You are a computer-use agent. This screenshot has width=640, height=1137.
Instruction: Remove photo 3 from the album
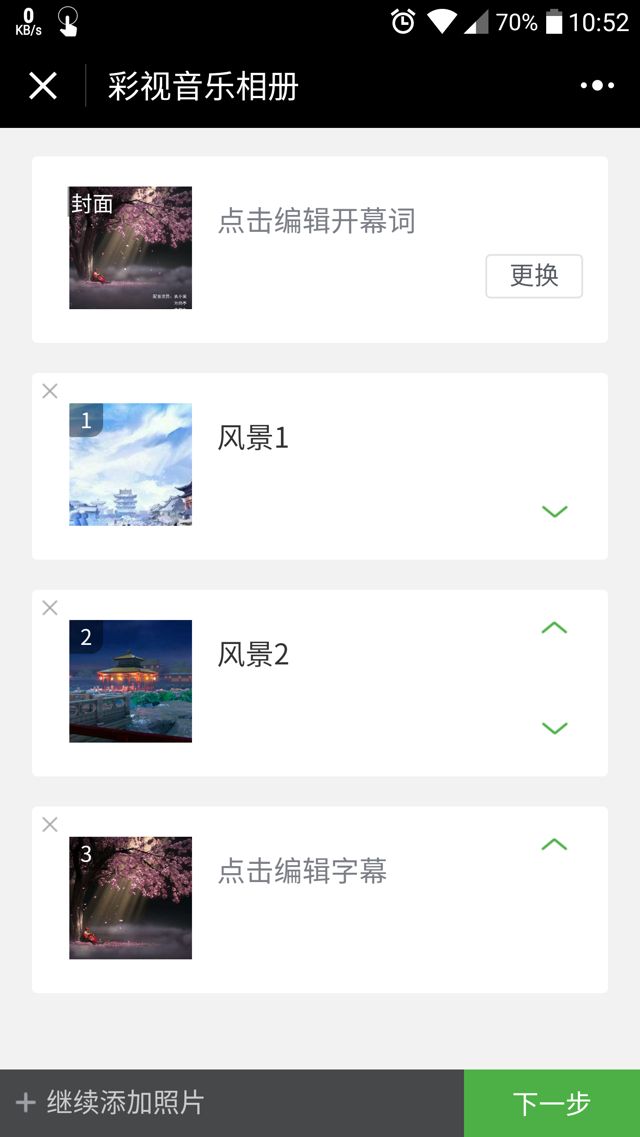tap(50, 825)
